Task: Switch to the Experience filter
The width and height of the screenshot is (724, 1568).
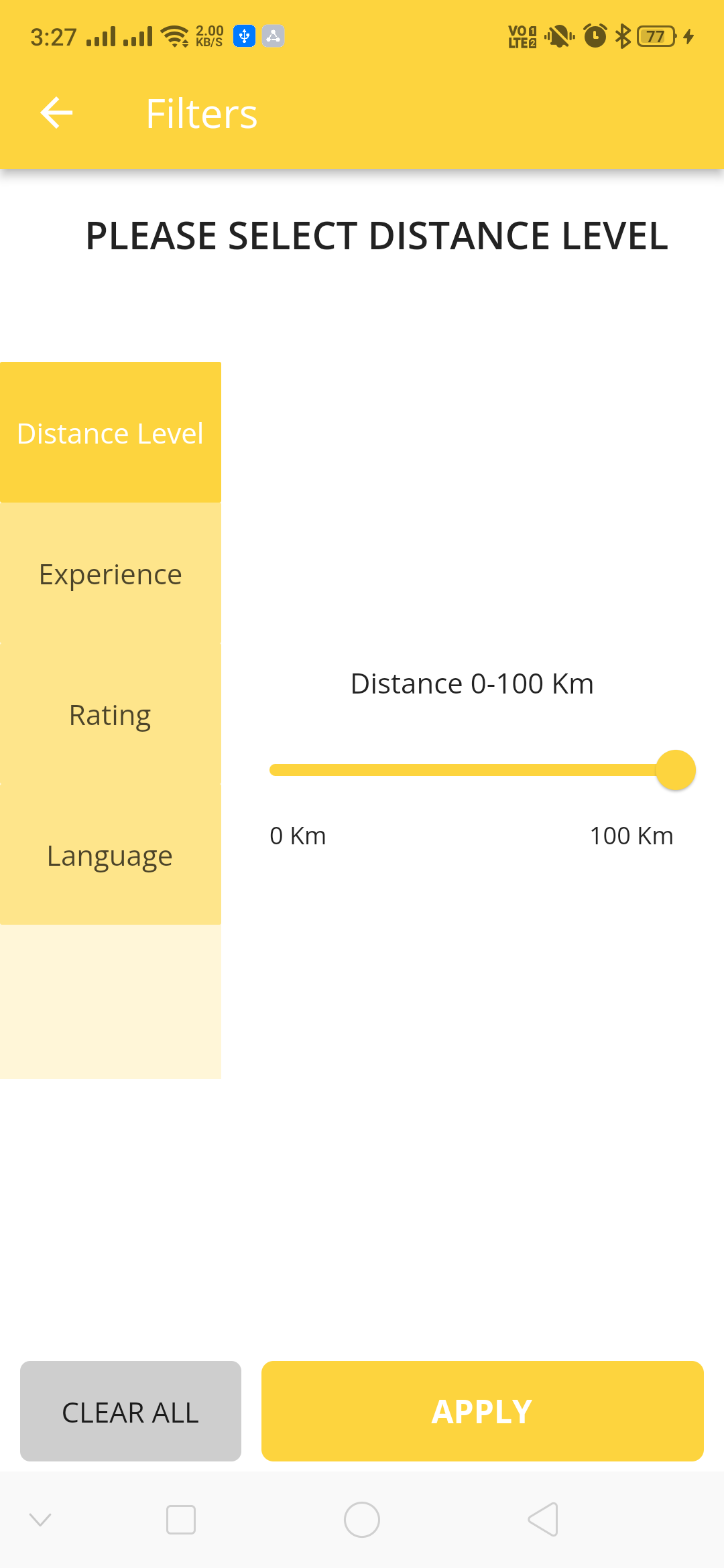Action: [x=111, y=574]
